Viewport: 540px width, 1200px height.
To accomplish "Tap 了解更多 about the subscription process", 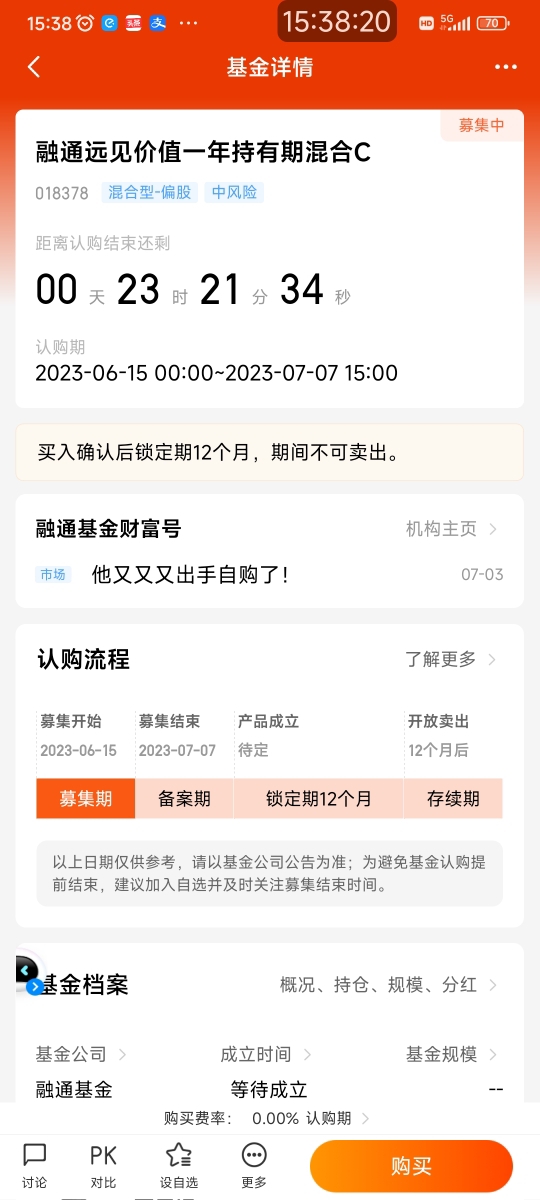I will point(451,660).
